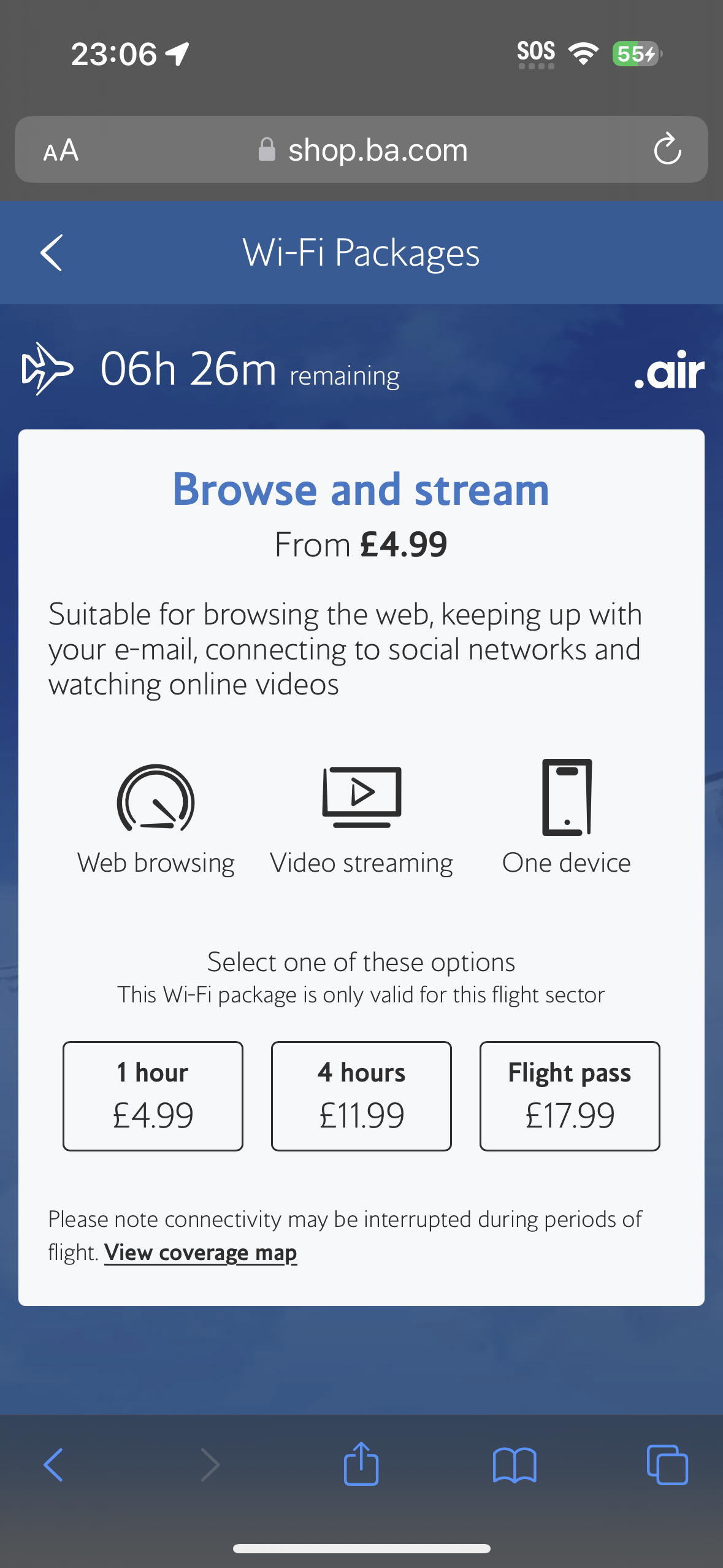Select the 1 hour £4.99 option

click(x=153, y=1096)
